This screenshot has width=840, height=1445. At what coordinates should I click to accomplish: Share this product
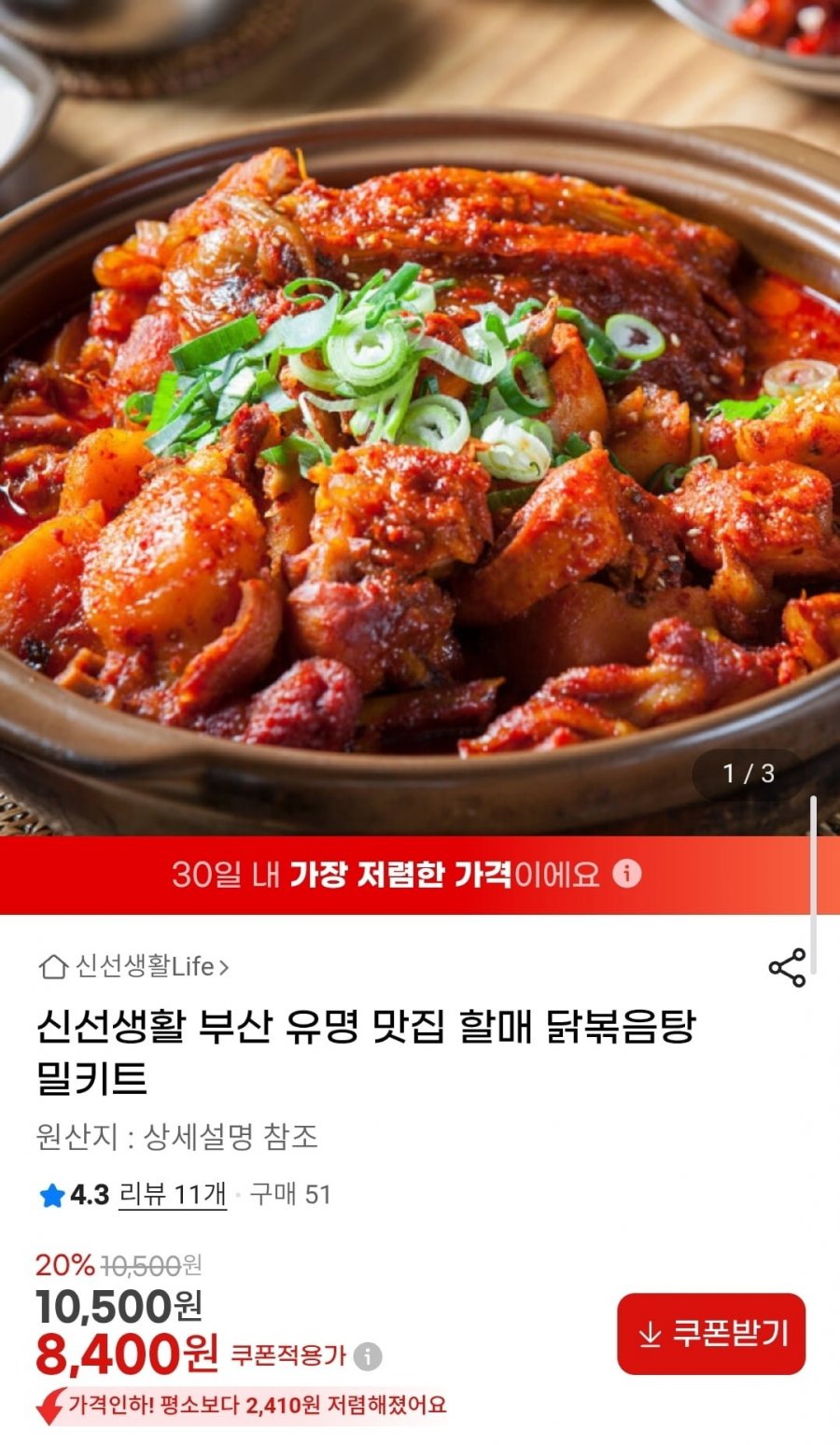pyautogui.click(x=787, y=968)
